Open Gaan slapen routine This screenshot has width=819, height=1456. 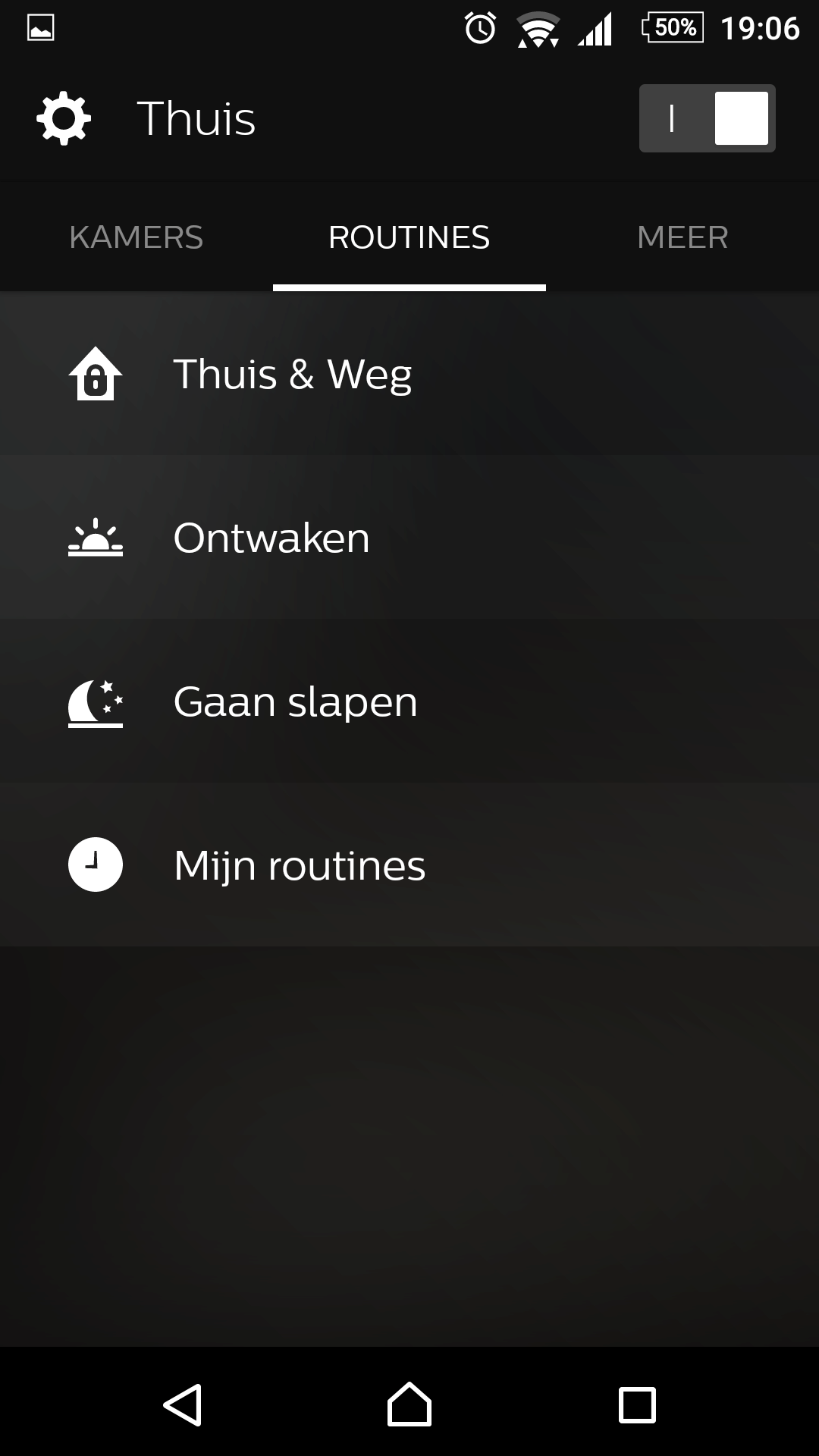click(409, 701)
